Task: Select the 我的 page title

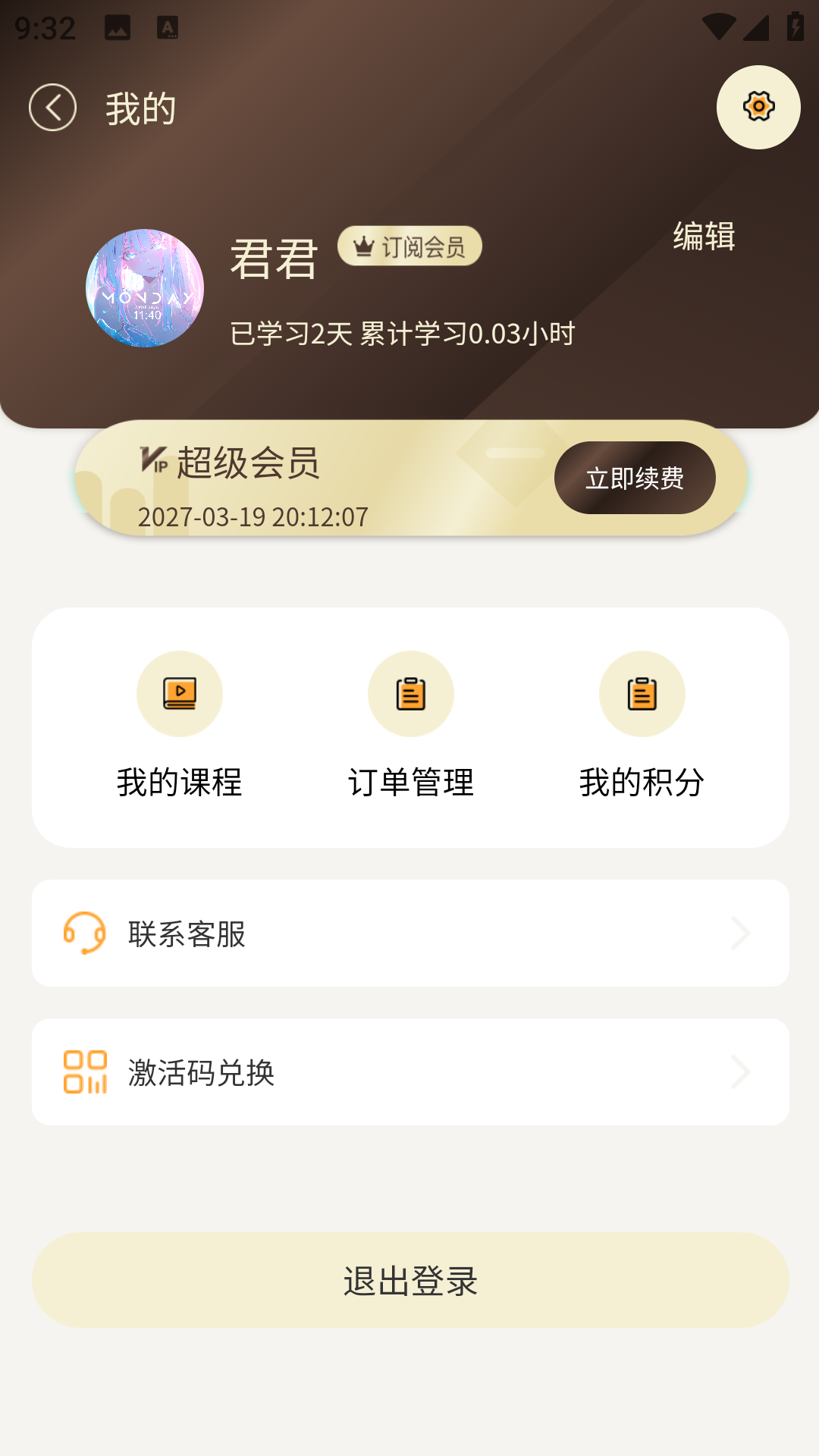Action: pyautogui.click(x=140, y=106)
